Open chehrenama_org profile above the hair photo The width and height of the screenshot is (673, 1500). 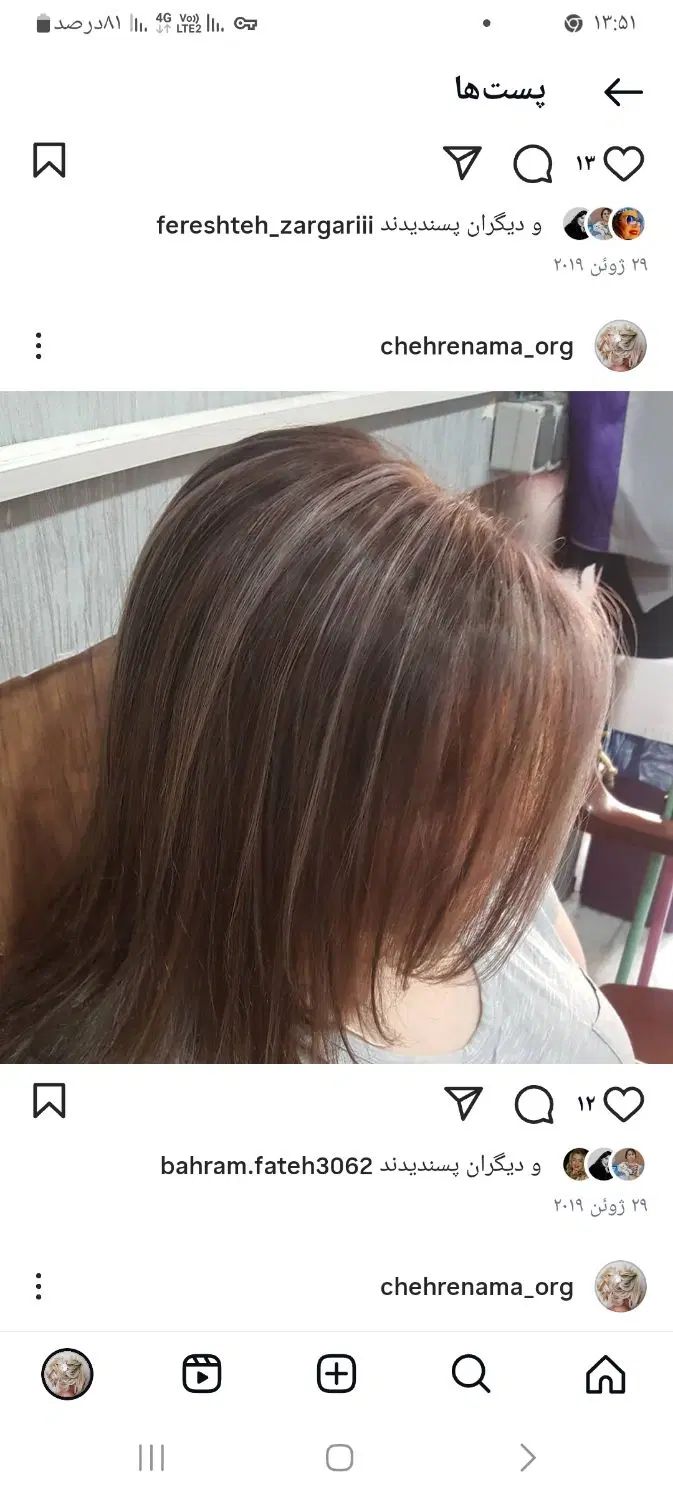coord(476,346)
